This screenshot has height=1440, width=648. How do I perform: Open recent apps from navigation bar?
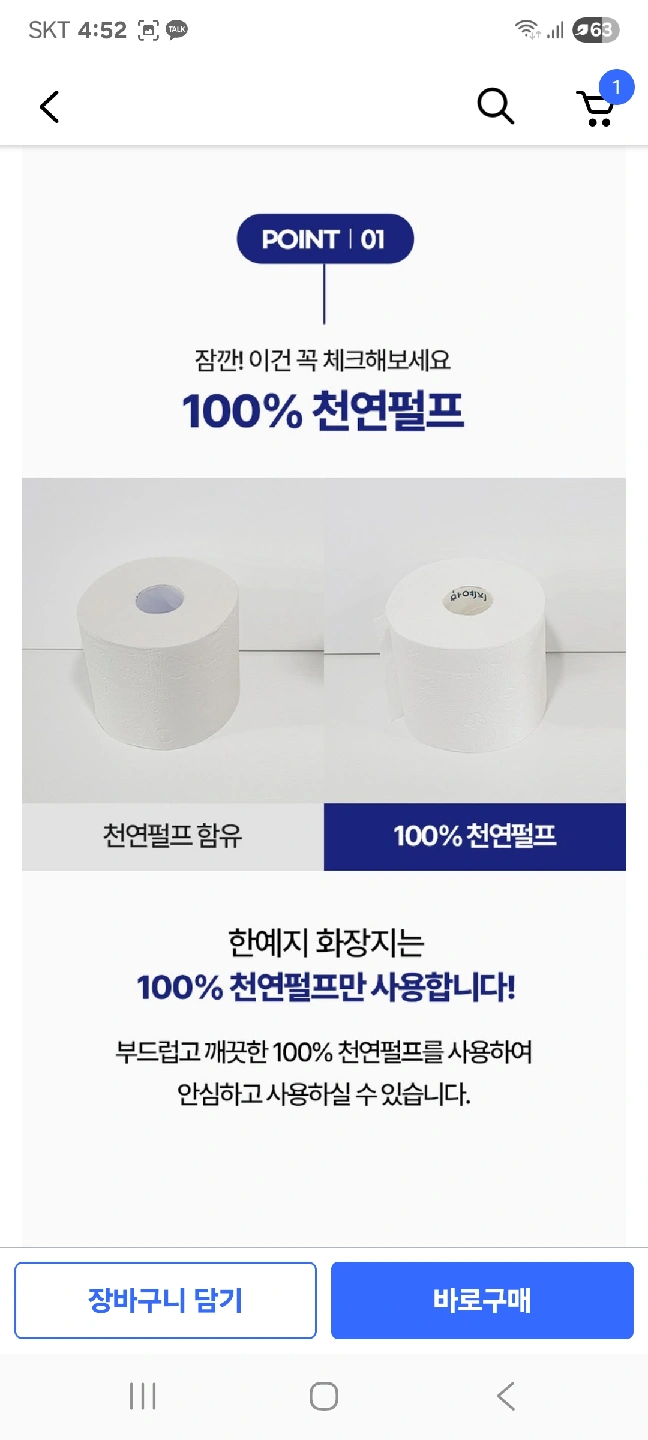tap(143, 1396)
